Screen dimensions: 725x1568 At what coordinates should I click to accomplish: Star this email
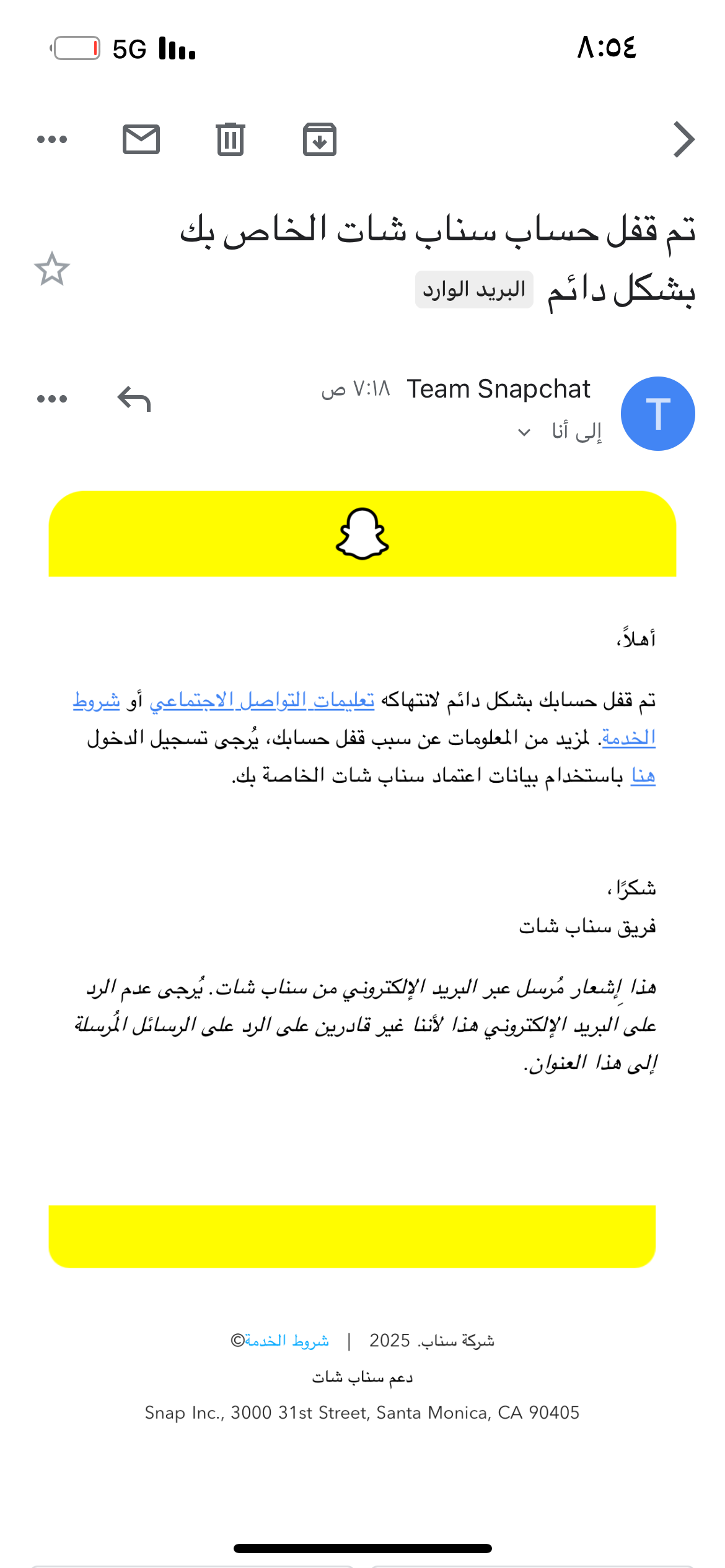(x=52, y=269)
